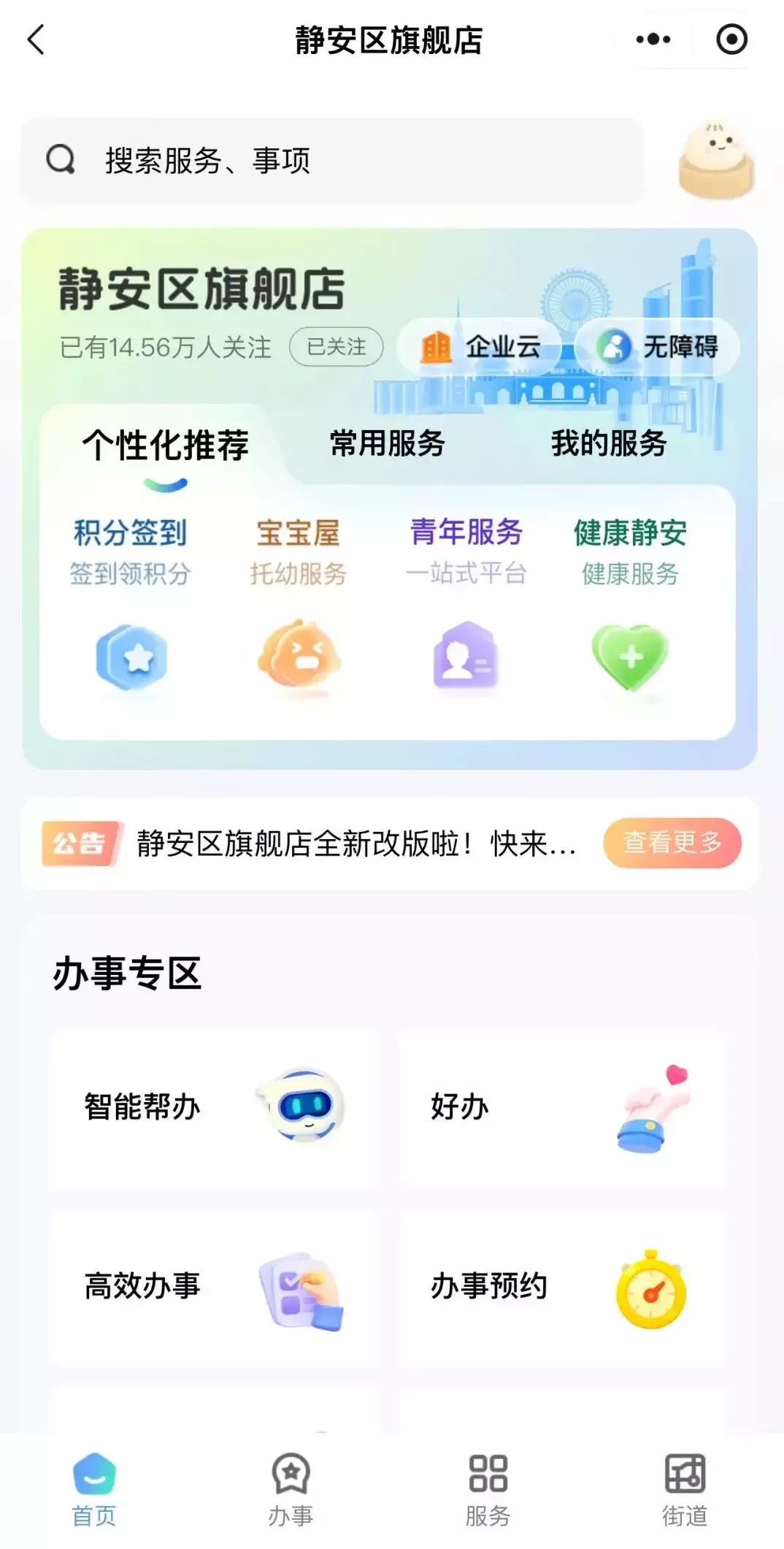Open the three-dot overflow menu
784x1549 pixels.
[x=653, y=39]
